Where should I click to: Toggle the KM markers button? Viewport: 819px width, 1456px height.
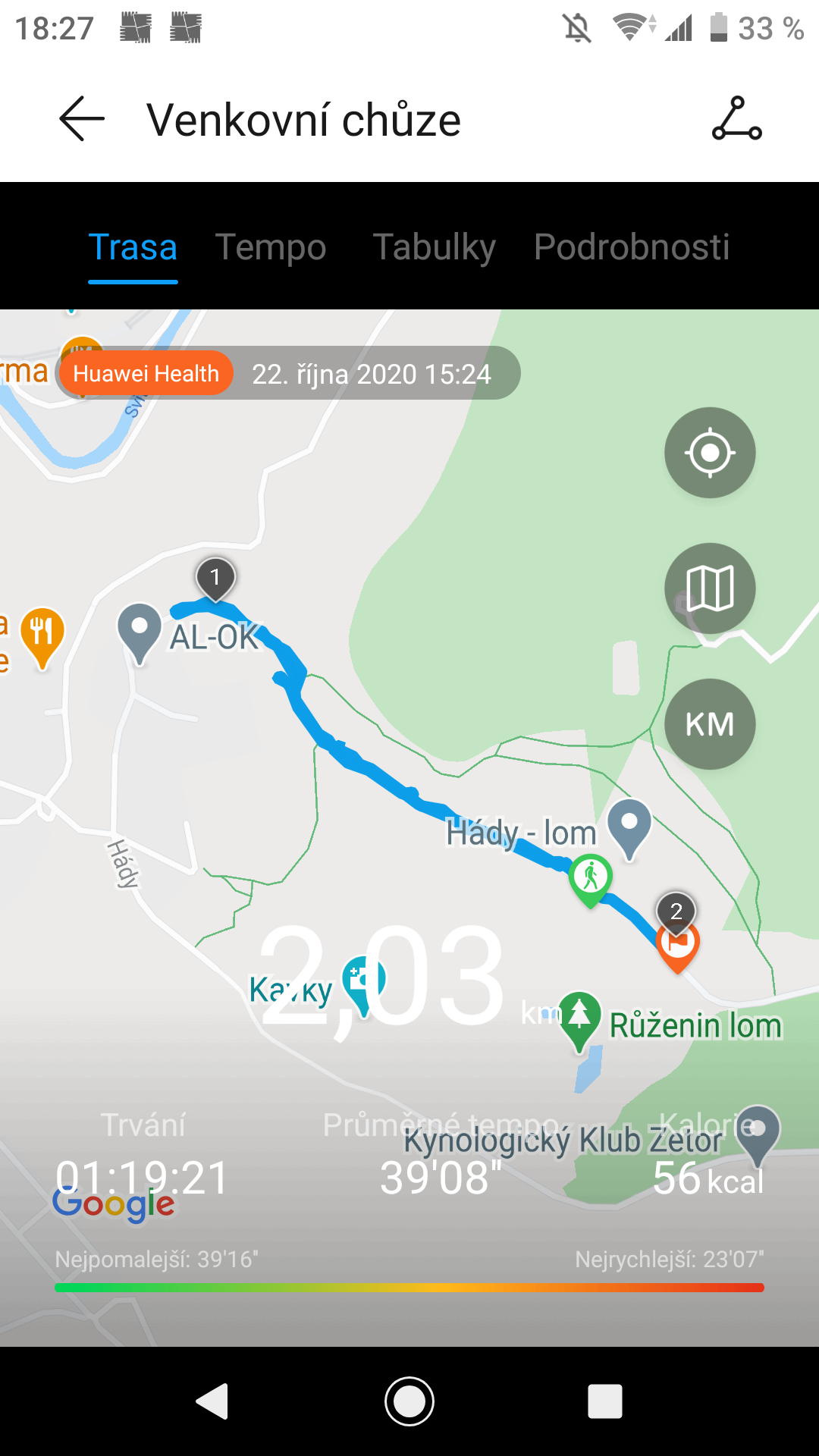point(710,724)
